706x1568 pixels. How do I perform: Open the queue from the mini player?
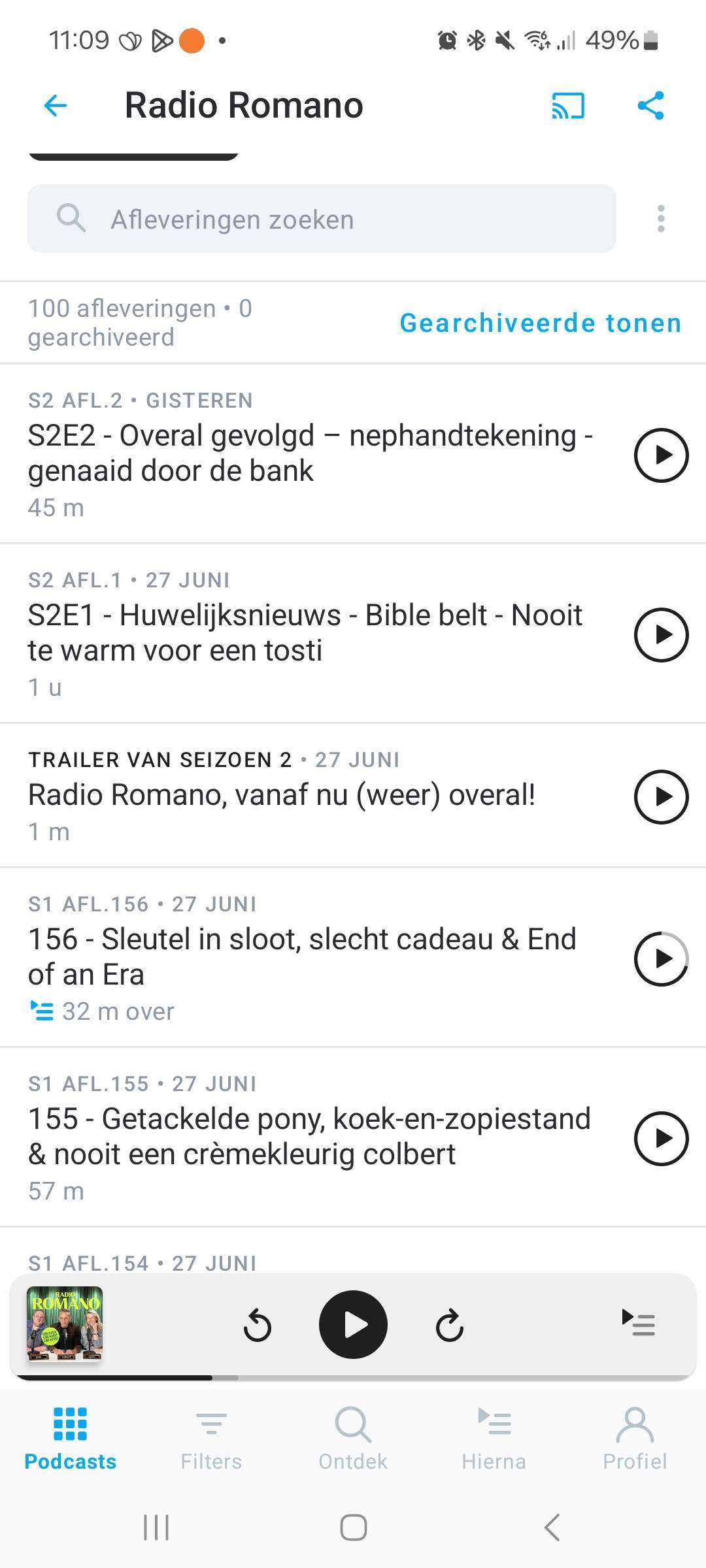(638, 1323)
